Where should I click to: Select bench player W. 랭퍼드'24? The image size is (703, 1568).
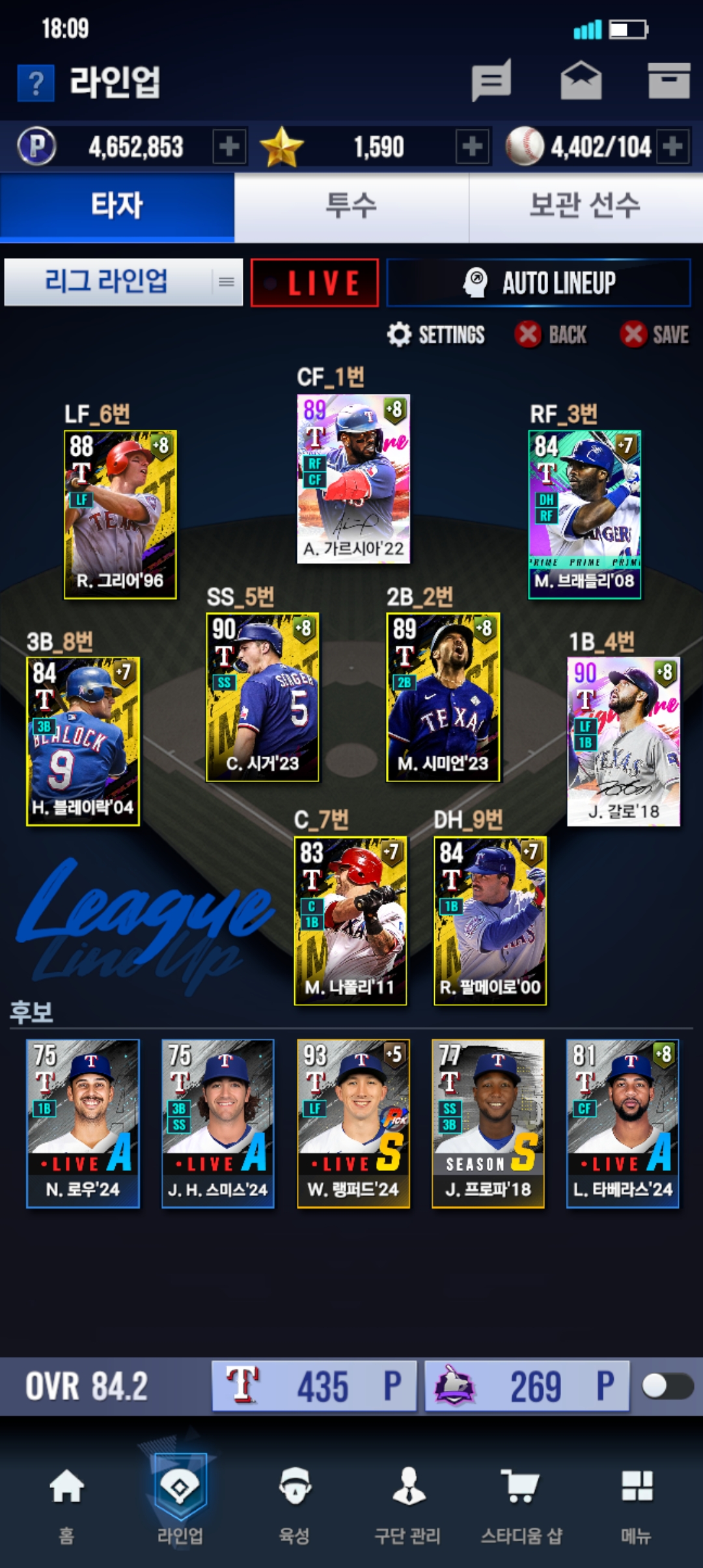[x=353, y=1123]
